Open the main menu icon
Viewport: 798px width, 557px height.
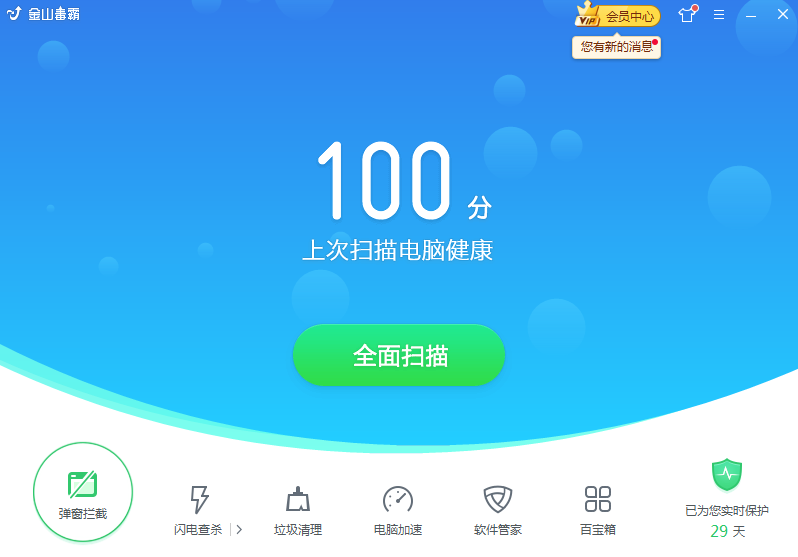[x=719, y=15]
